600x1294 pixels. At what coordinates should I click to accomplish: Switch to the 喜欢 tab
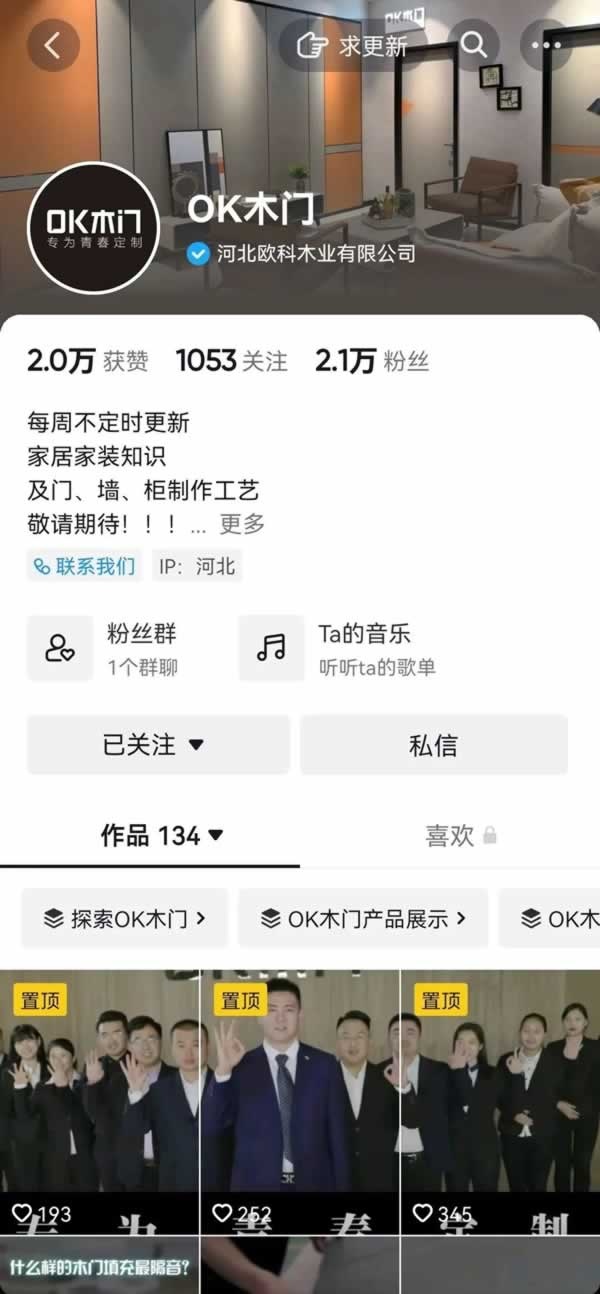coord(459,835)
